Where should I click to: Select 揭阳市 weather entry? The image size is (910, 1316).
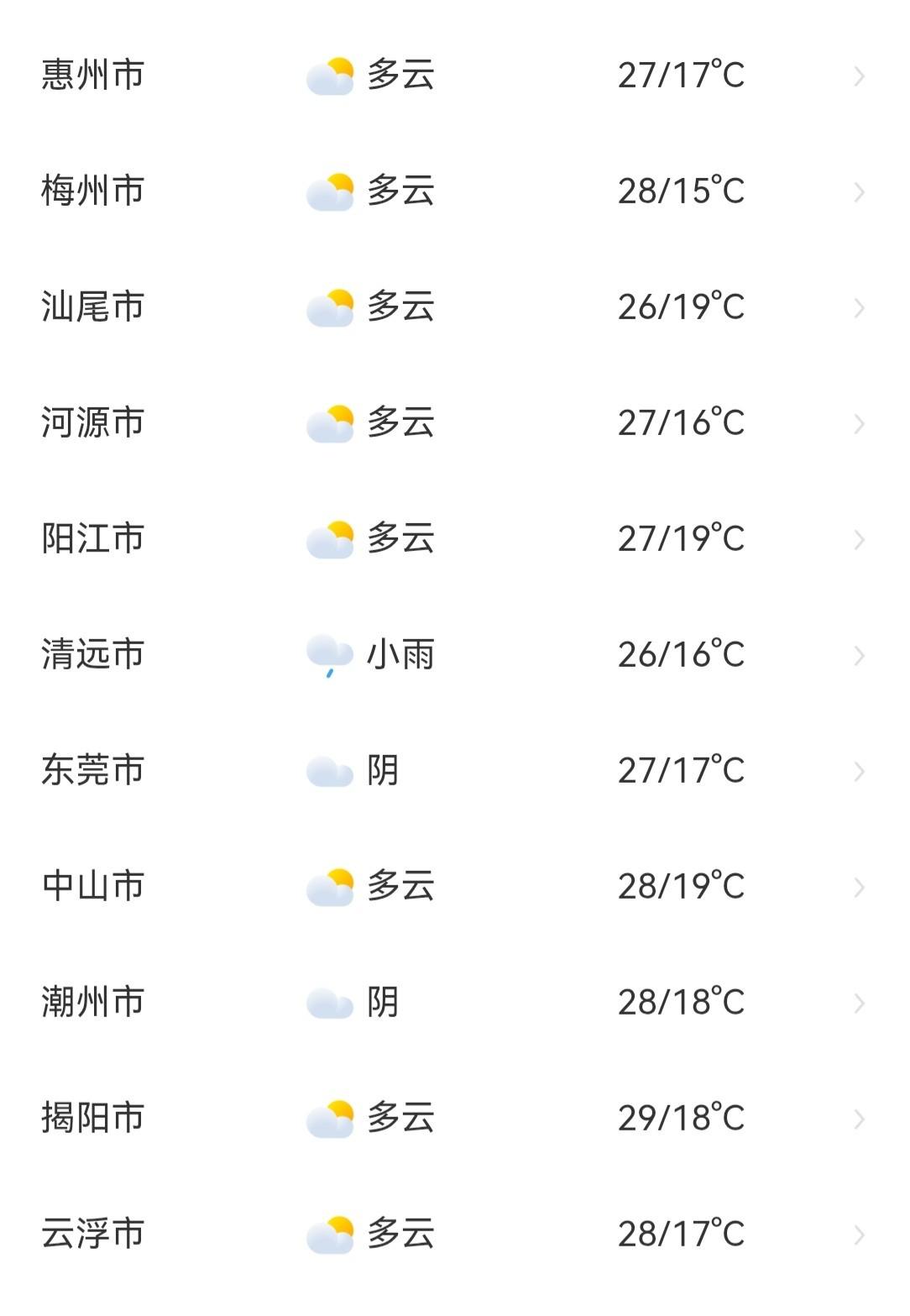click(455, 1119)
